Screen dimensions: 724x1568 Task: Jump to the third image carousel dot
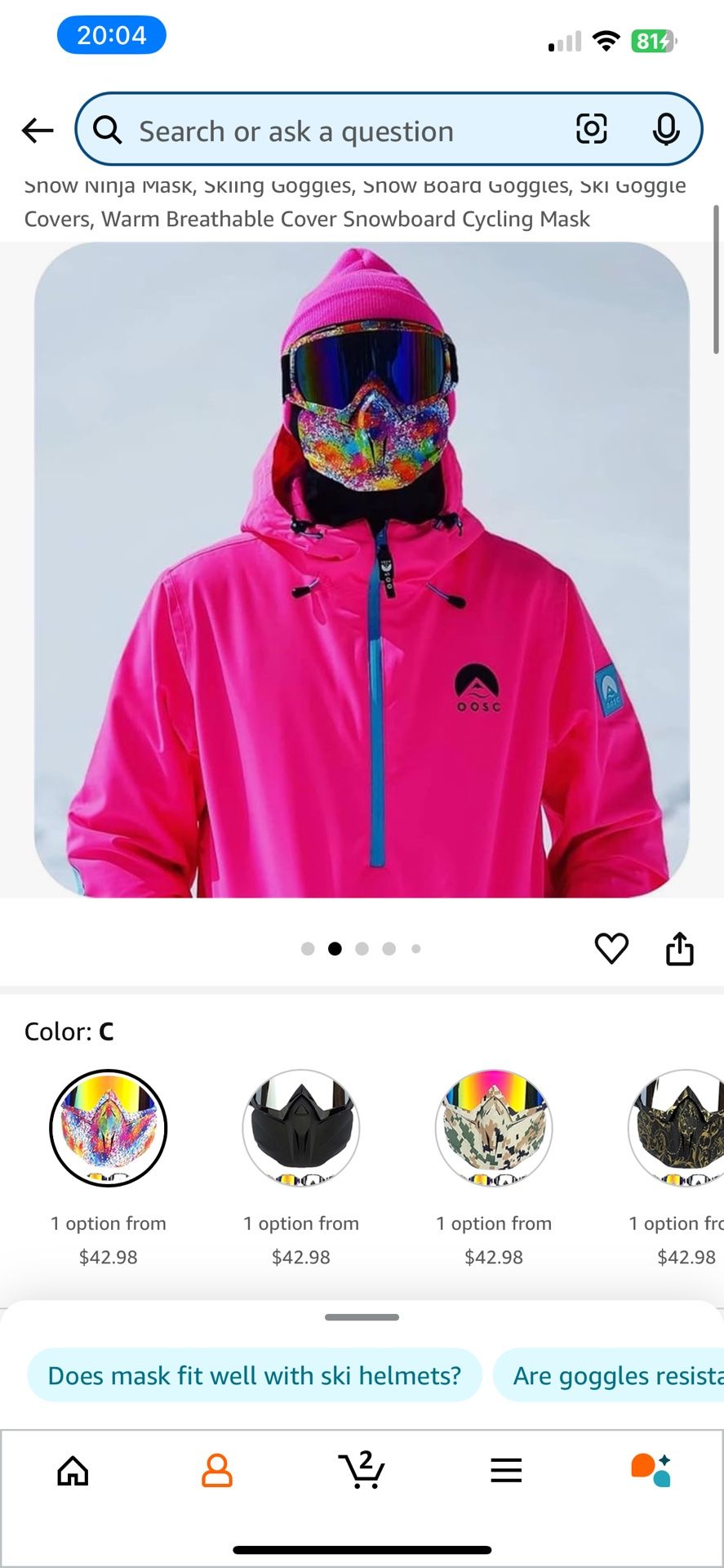click(x=362, y=948)
